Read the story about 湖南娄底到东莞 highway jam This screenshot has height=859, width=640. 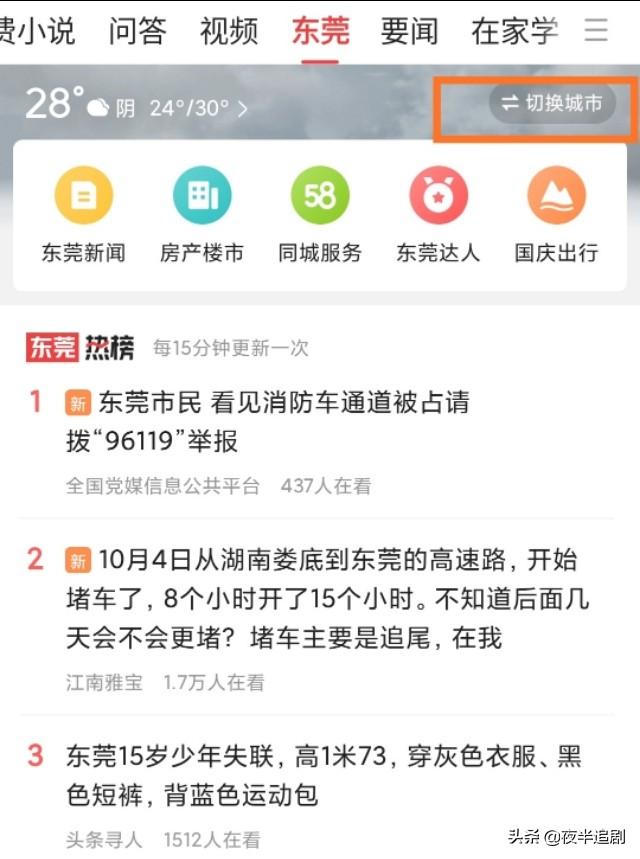pos(325,598)
